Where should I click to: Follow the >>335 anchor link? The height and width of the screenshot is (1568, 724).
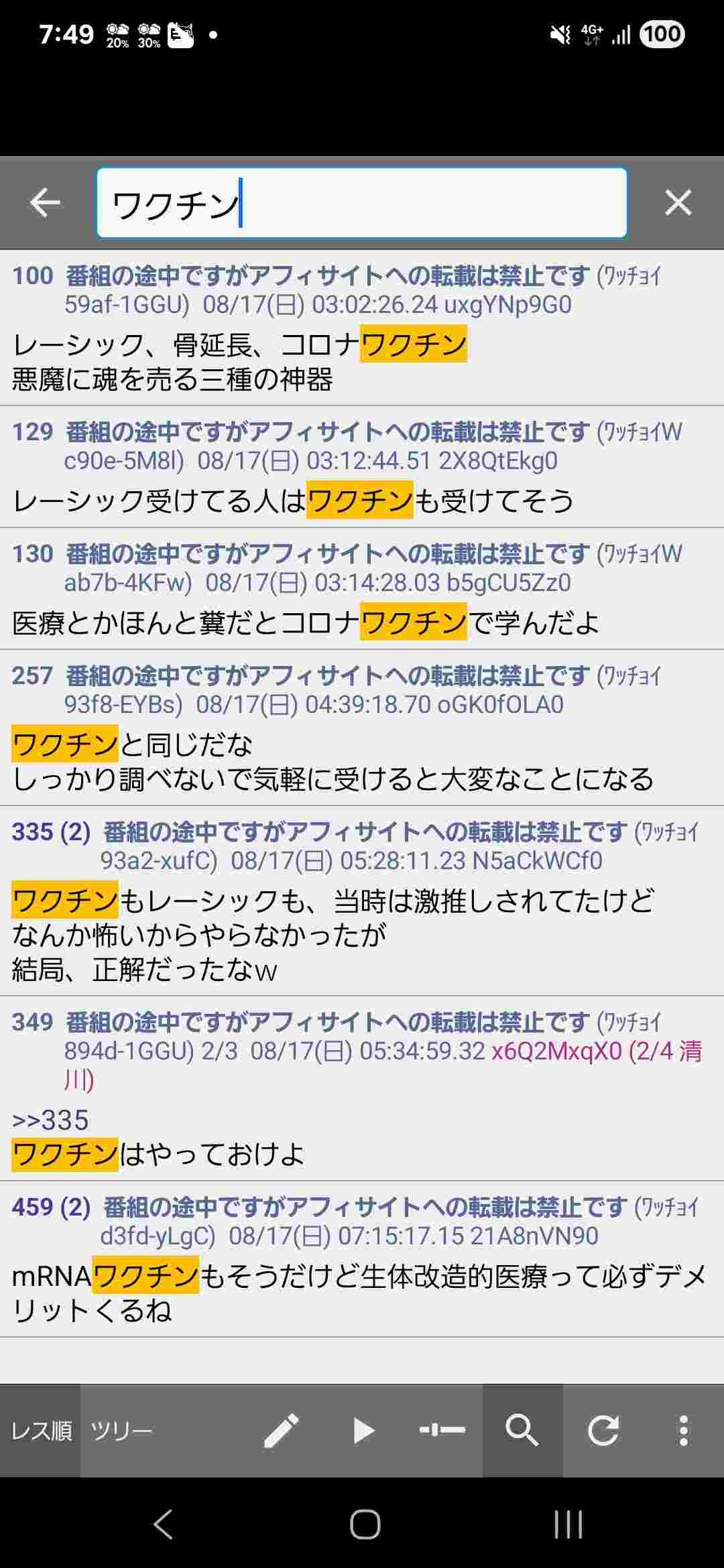tap(50, 1120)
